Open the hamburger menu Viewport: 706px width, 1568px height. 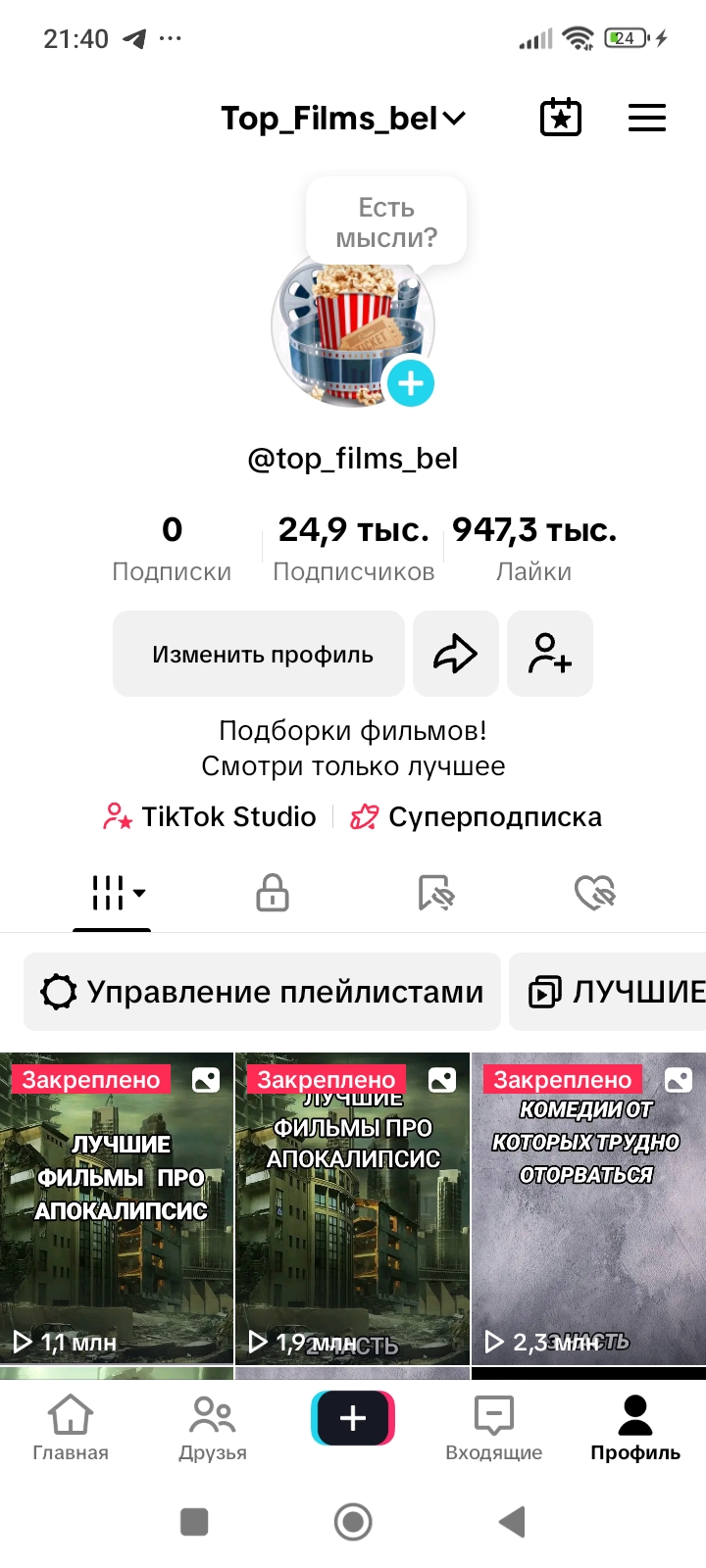tap(646, 119)
